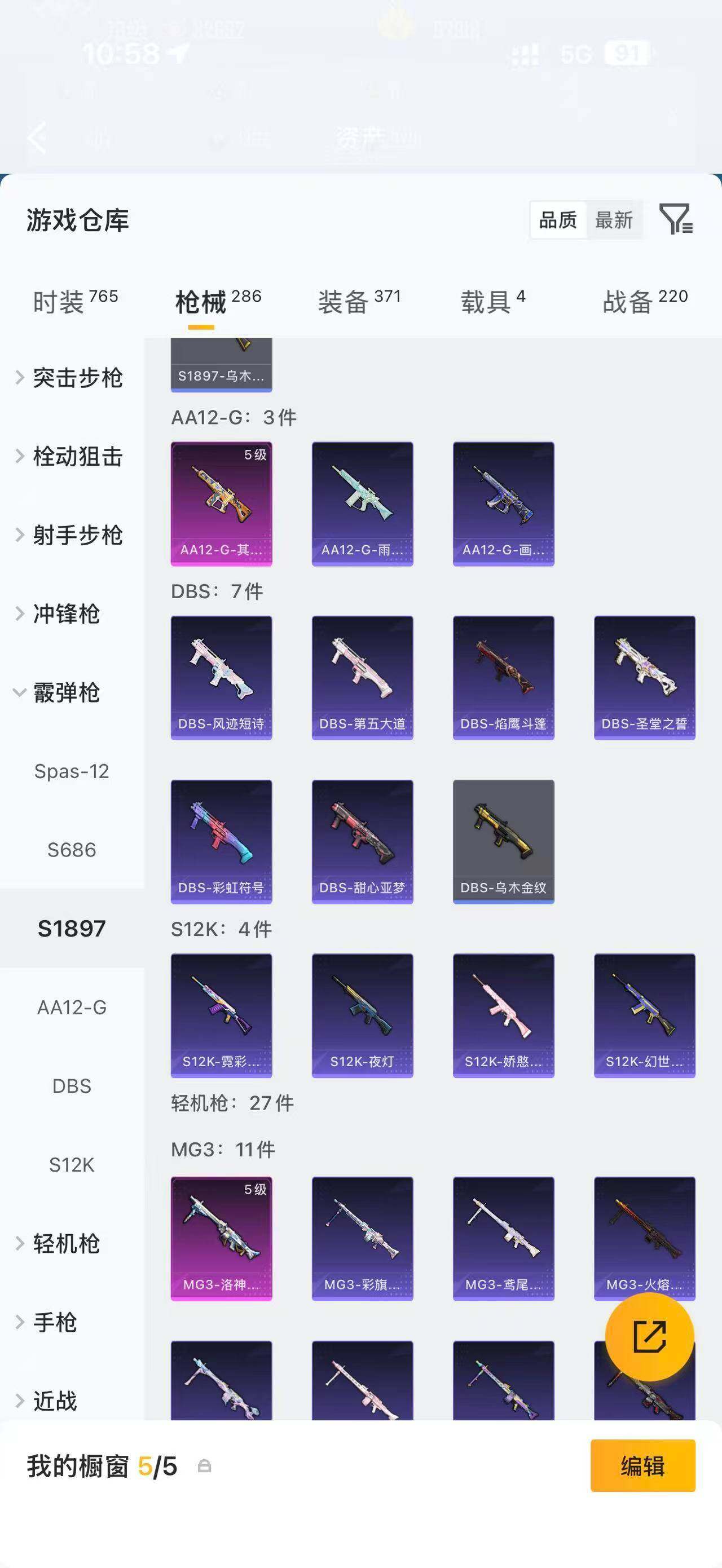
Task: Open the DBS-风迹短诗 skin tile
Action: [222, 678]
